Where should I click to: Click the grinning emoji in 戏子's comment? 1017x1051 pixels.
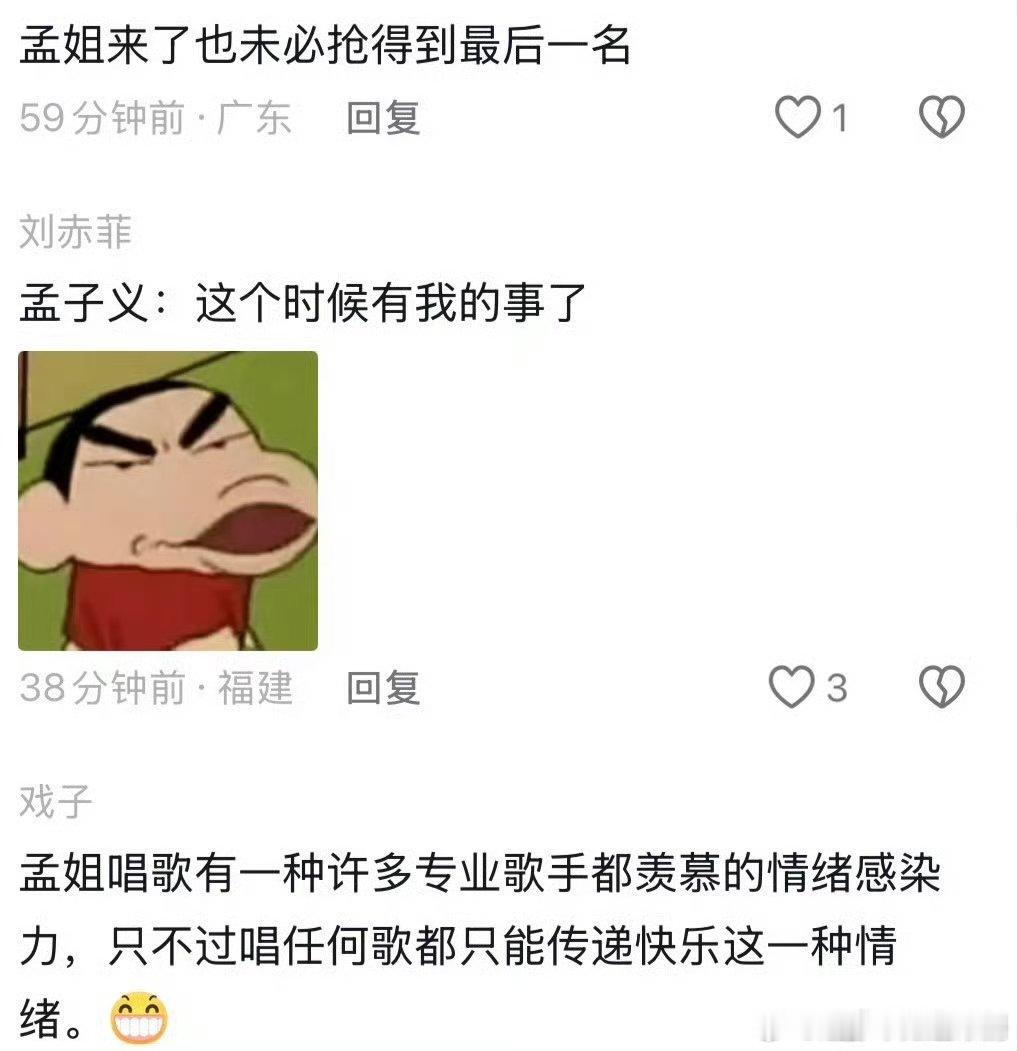coord(136,1018)
